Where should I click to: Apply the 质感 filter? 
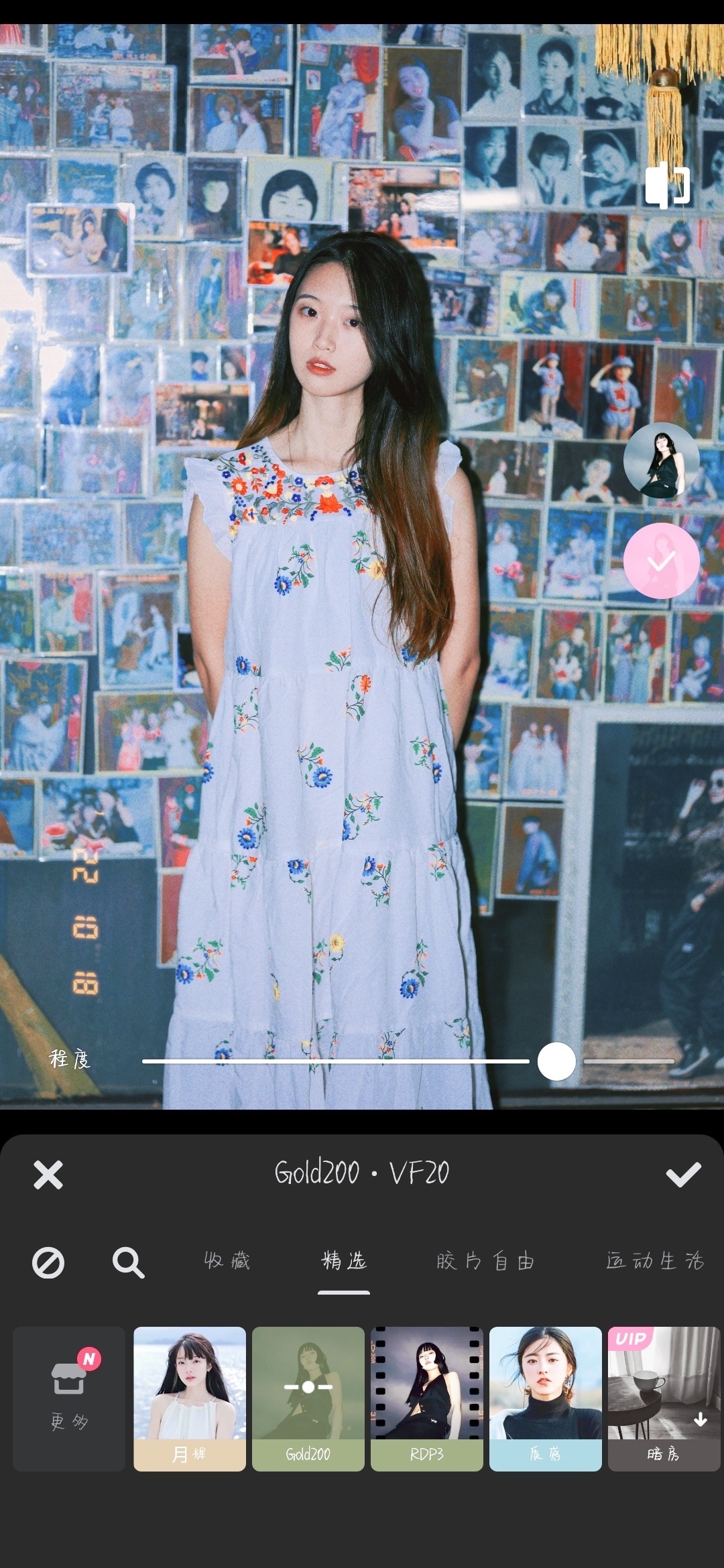545,1398
